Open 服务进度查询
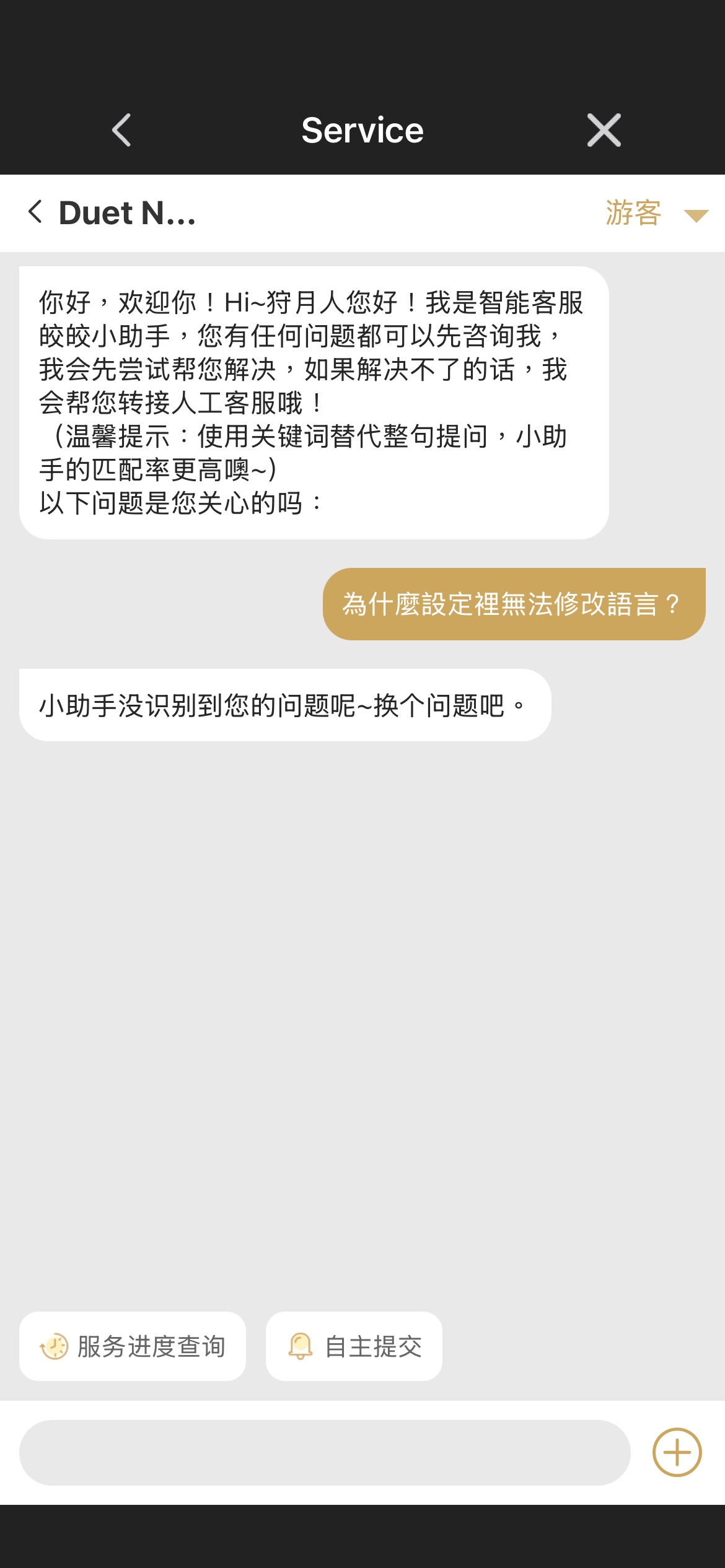The height and width of the screenshot is (1568, 725). tap(133, 1346)
